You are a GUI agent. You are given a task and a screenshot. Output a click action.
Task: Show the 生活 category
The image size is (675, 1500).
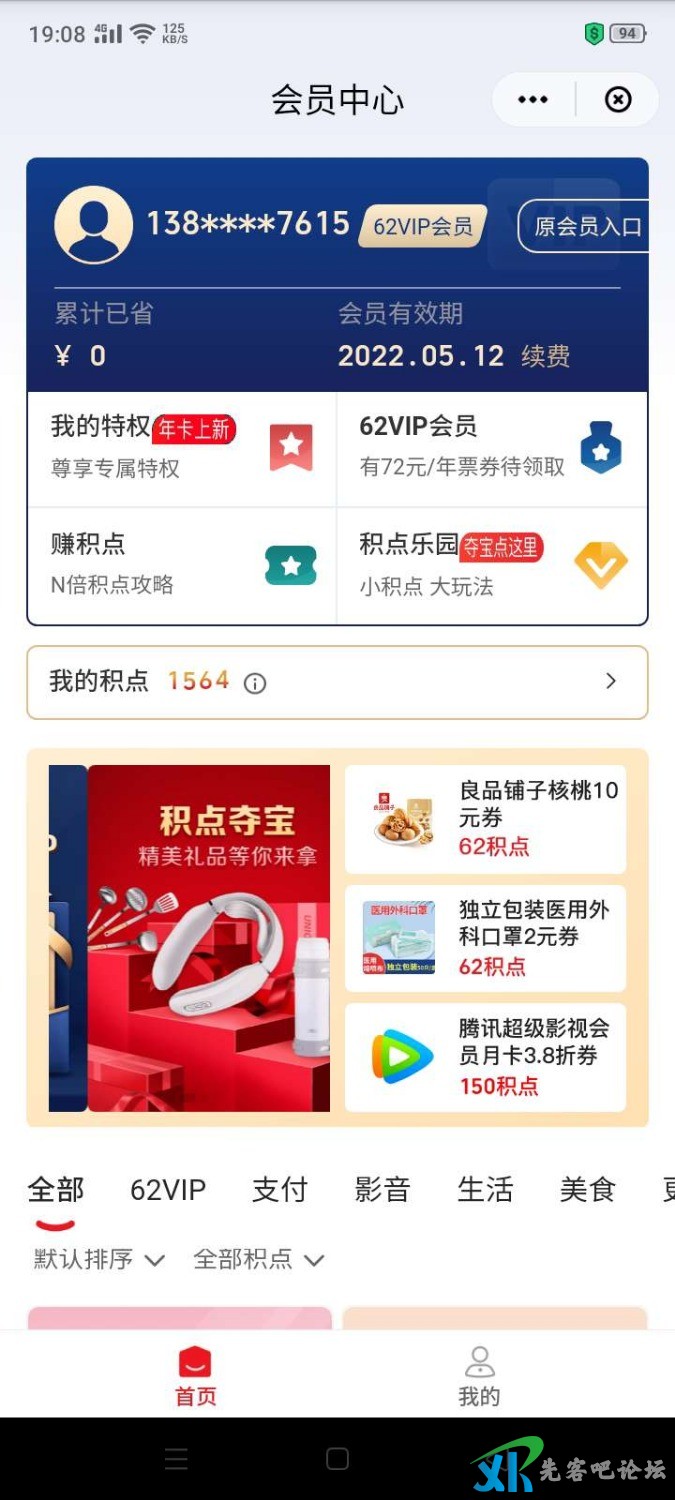pyautogui.click(x=485, y=1190)
